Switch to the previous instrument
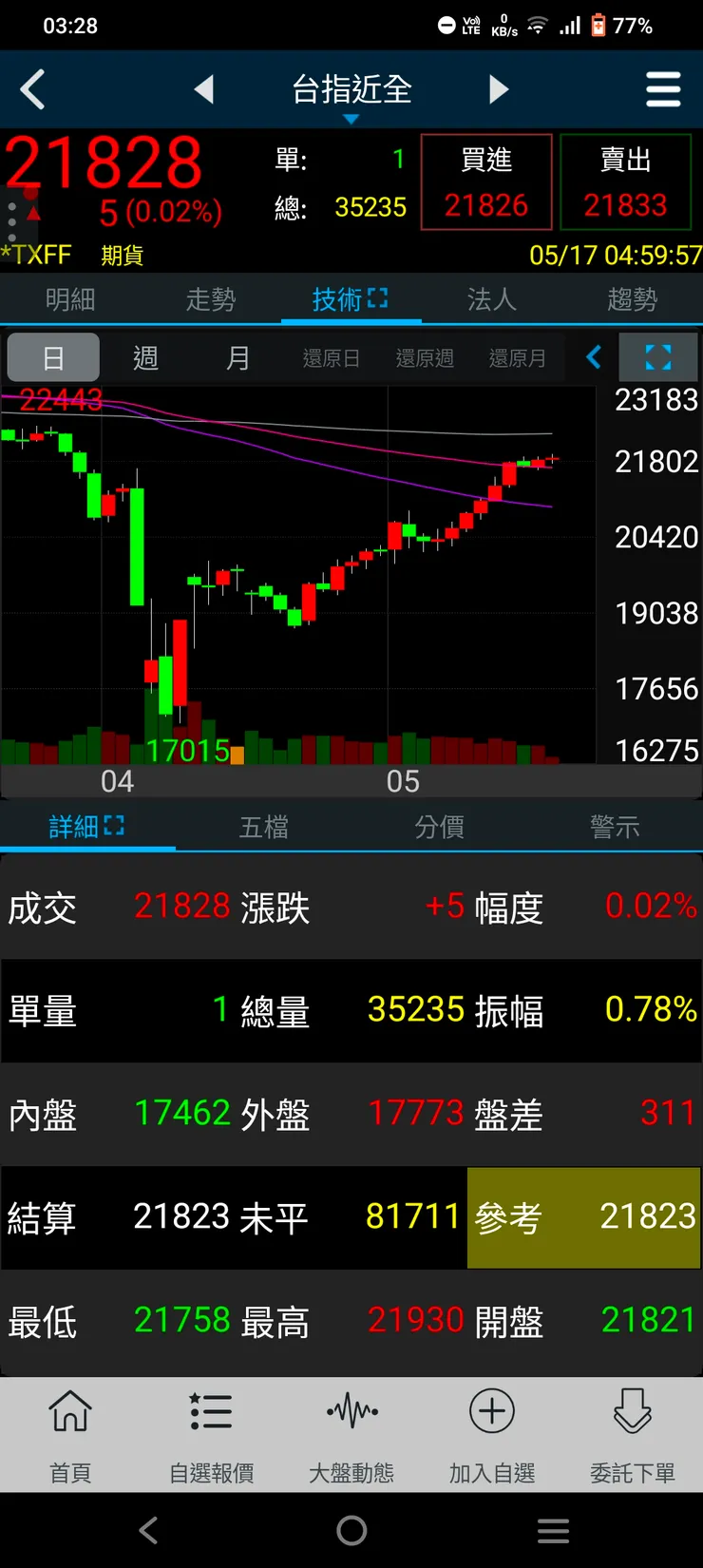703x1568 pixels. coord(204,90)
